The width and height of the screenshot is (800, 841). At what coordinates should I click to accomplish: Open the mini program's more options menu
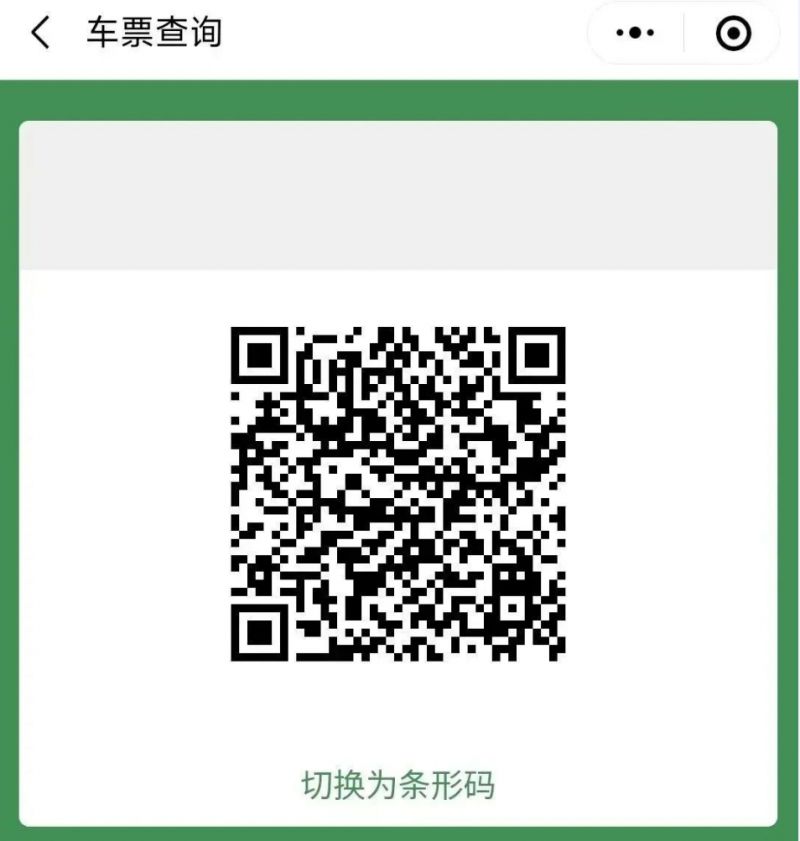(635, 33)
